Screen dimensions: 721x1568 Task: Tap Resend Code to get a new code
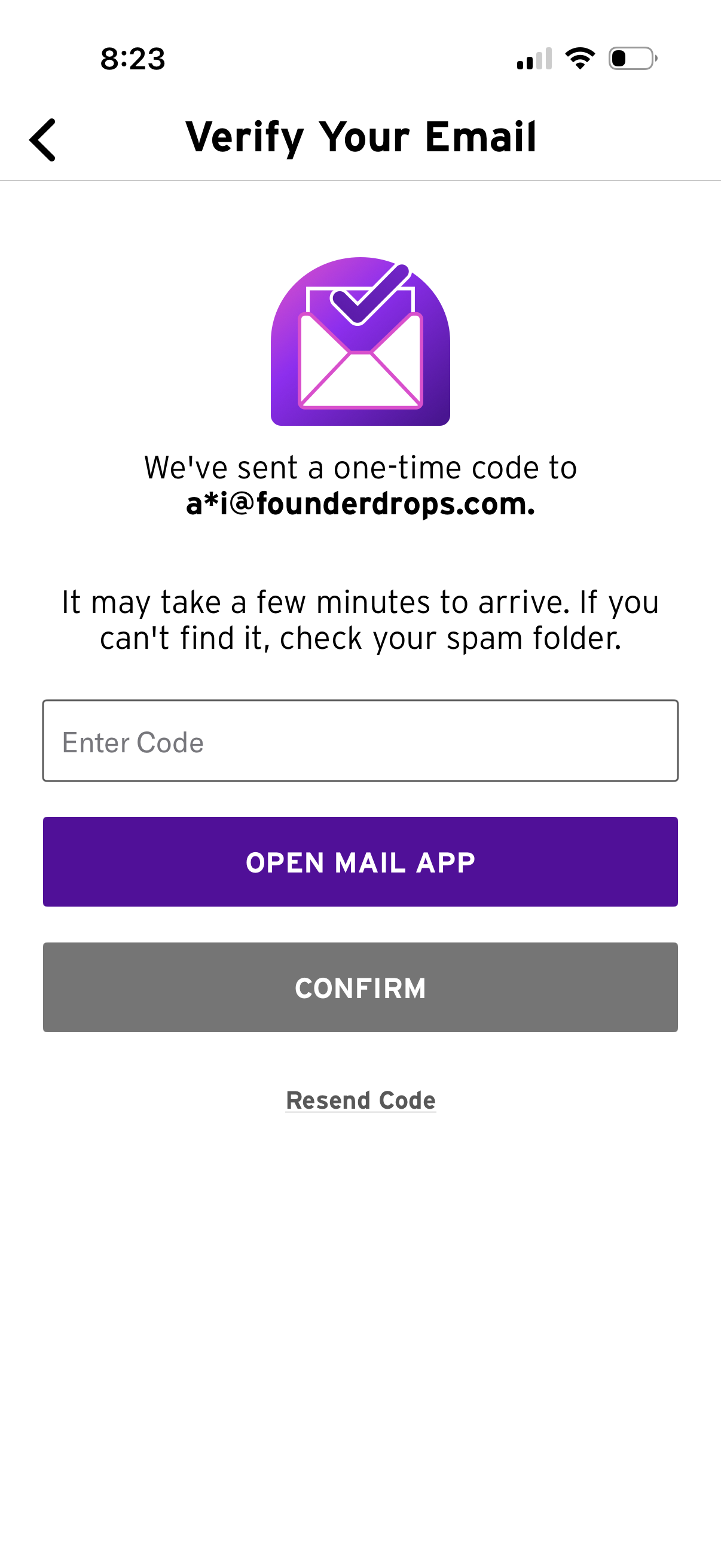pos(360,1100)
